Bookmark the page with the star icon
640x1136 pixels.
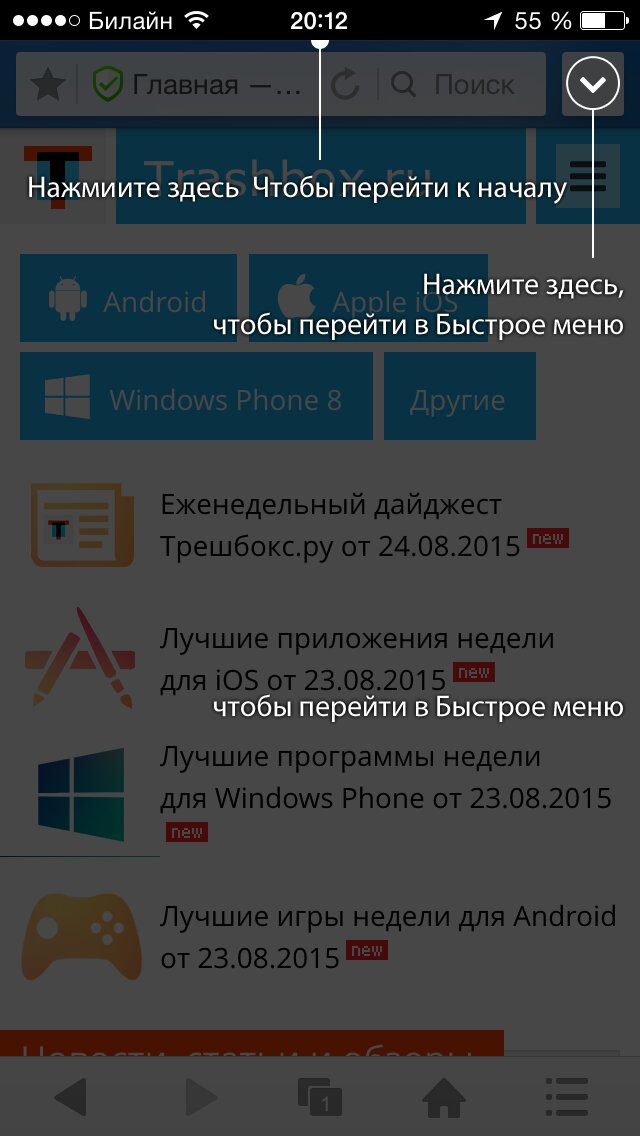[x=47, y=86]
